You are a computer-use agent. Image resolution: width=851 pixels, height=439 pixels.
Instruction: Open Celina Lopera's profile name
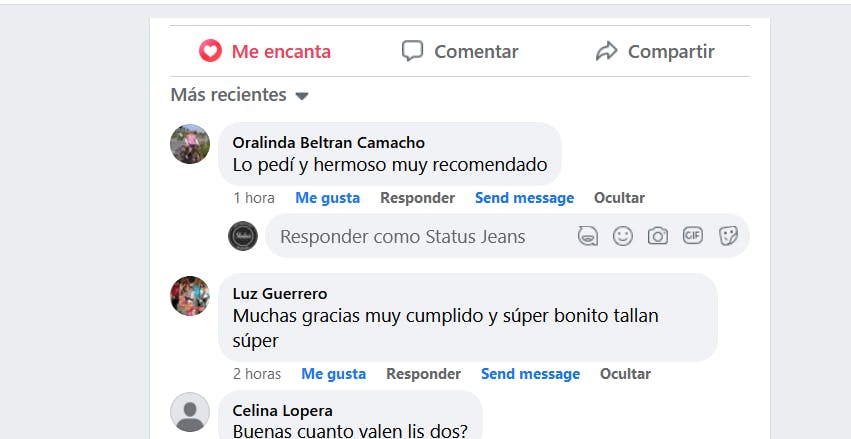click(x=282, y=410)
